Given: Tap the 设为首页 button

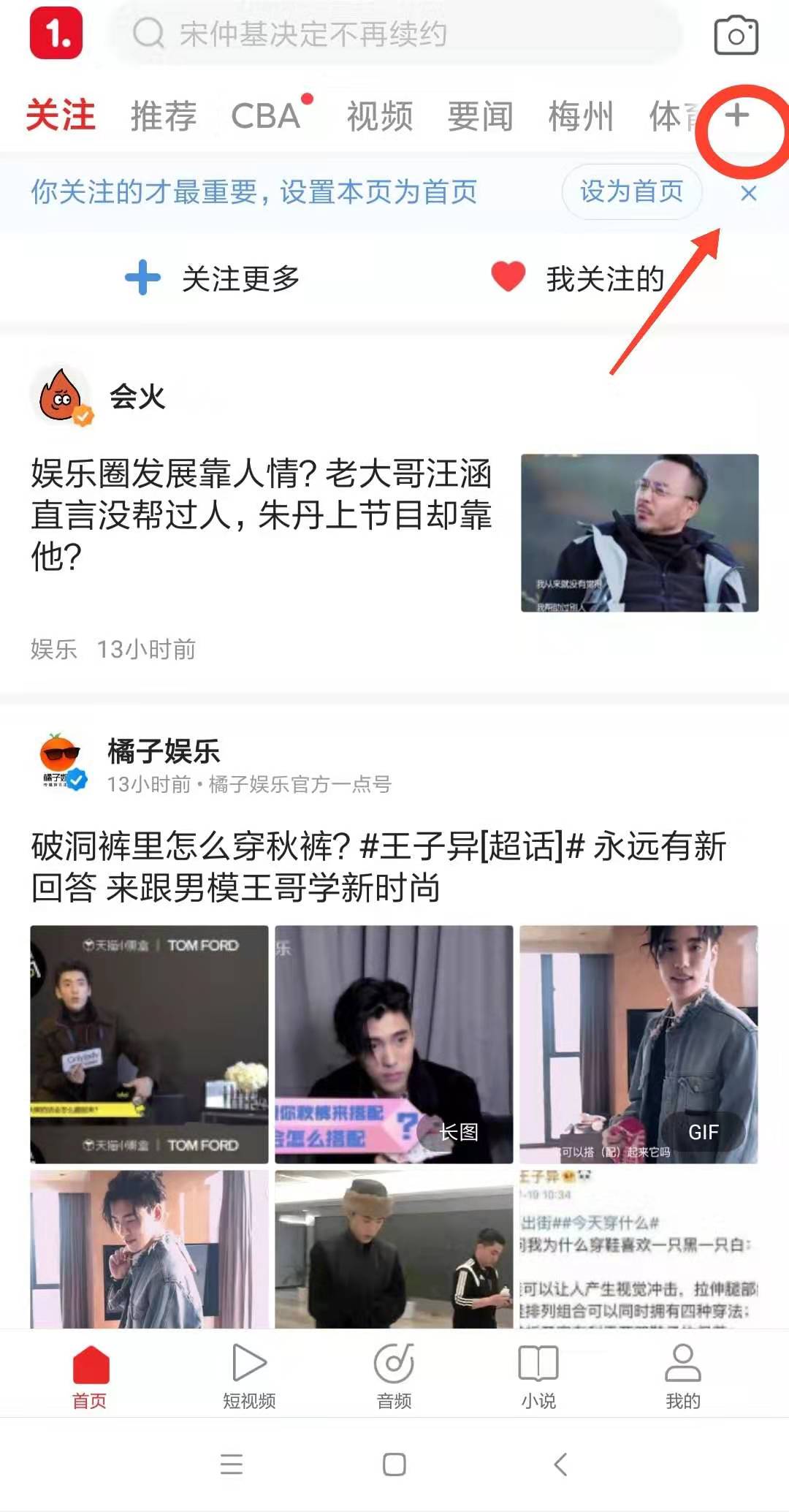Looking at the screenshot, I should click(633, 192).
